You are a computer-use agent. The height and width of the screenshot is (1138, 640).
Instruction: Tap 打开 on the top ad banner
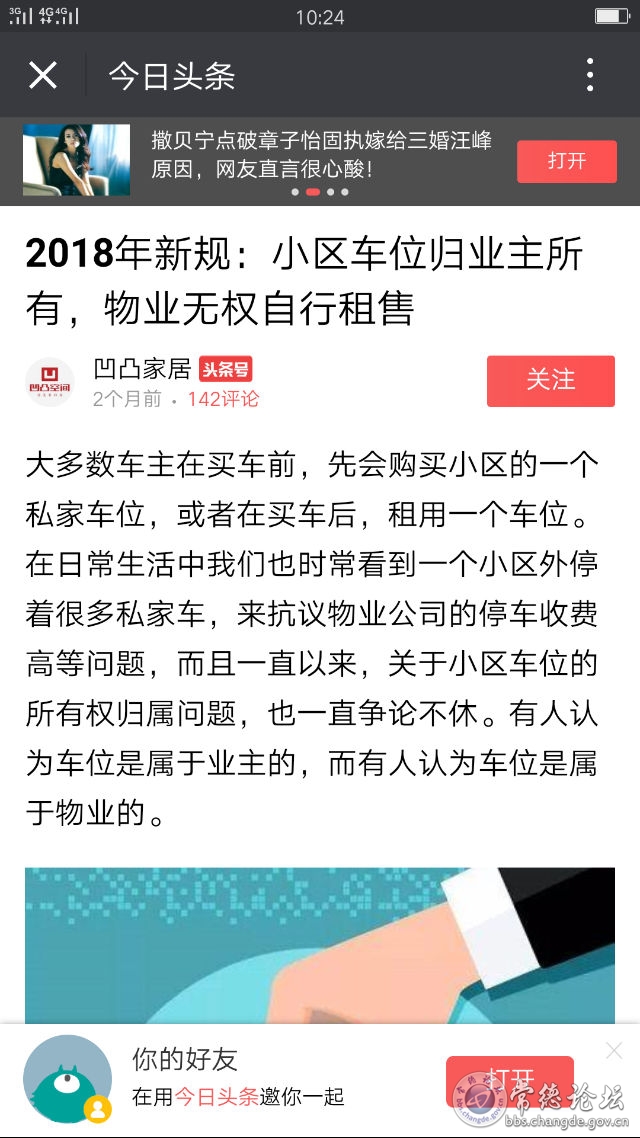pyautogui.click(x=567, y=161)
